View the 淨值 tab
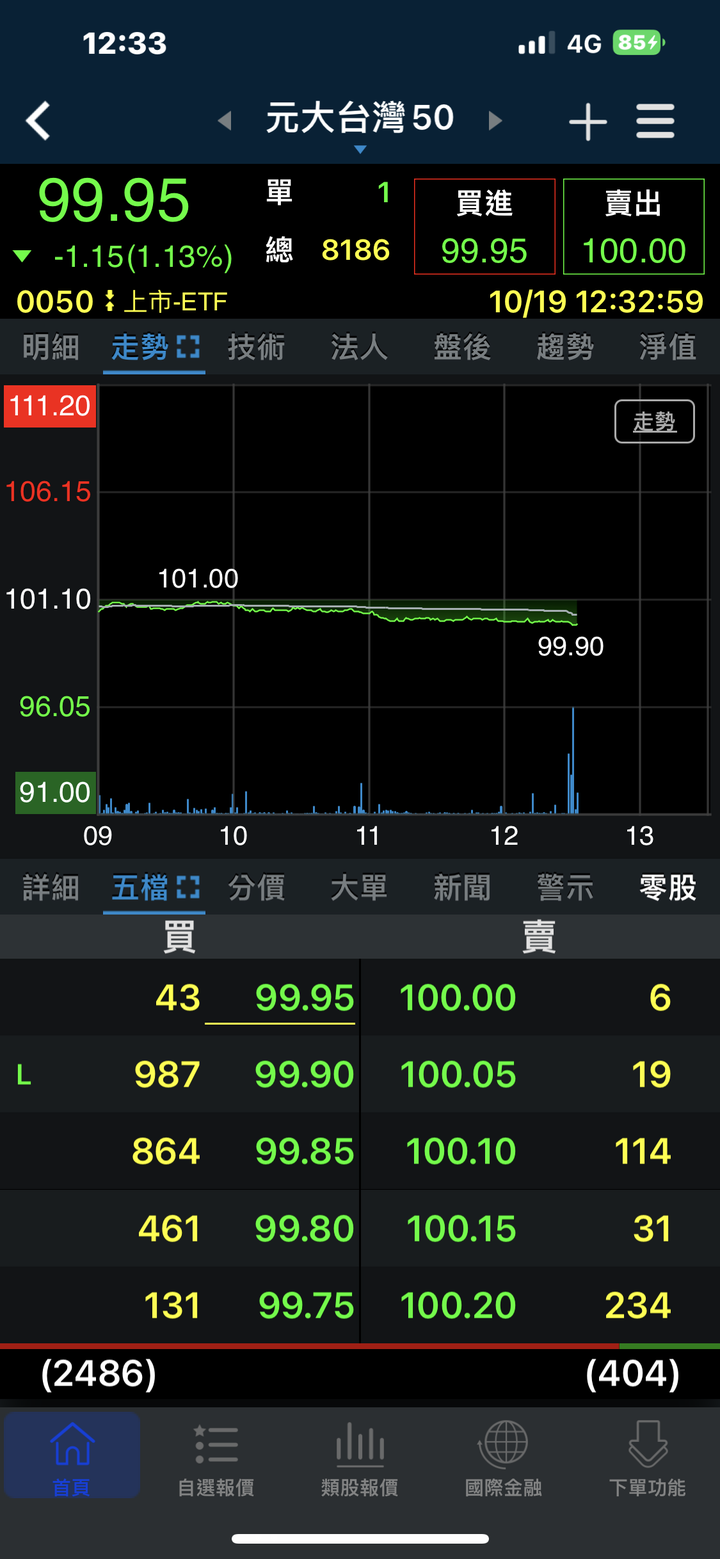This screenshot has height=1559, width=720. pos(668,347)
